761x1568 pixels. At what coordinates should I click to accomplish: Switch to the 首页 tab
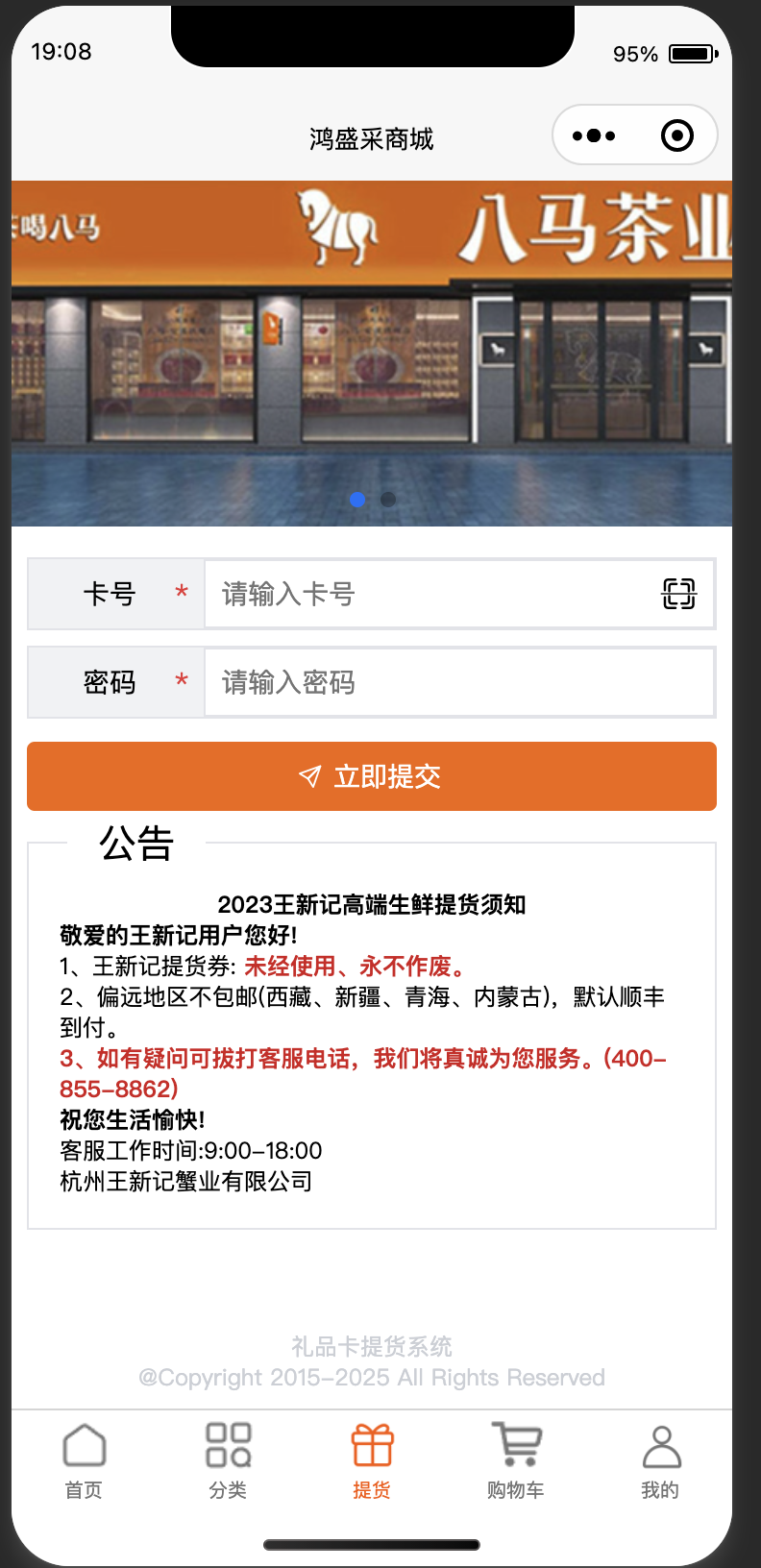pyautogui.click(x=84, y=1461)
